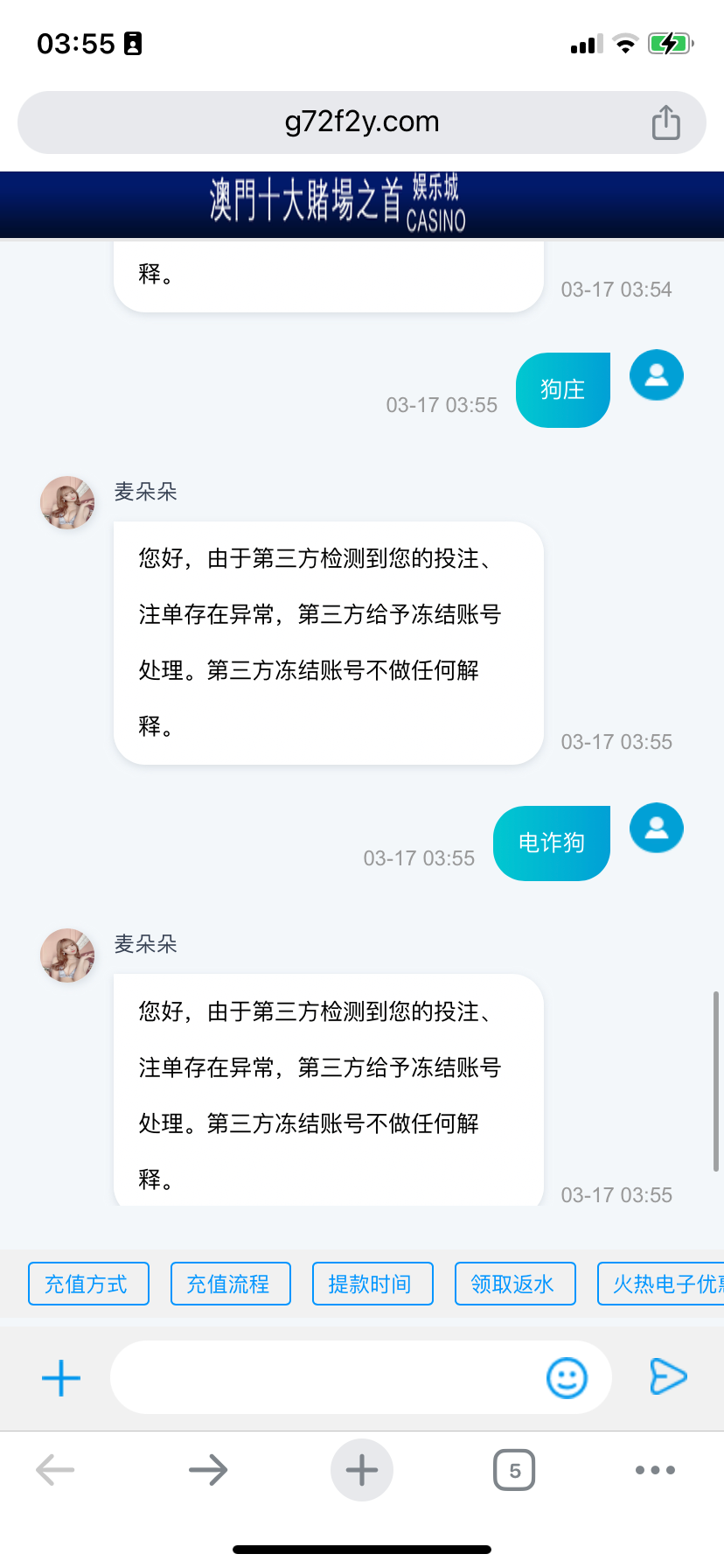Image resolution: width=724 pixels, height=1568 pixels.
Task: Open a new browser tab
Action: 361,1470
